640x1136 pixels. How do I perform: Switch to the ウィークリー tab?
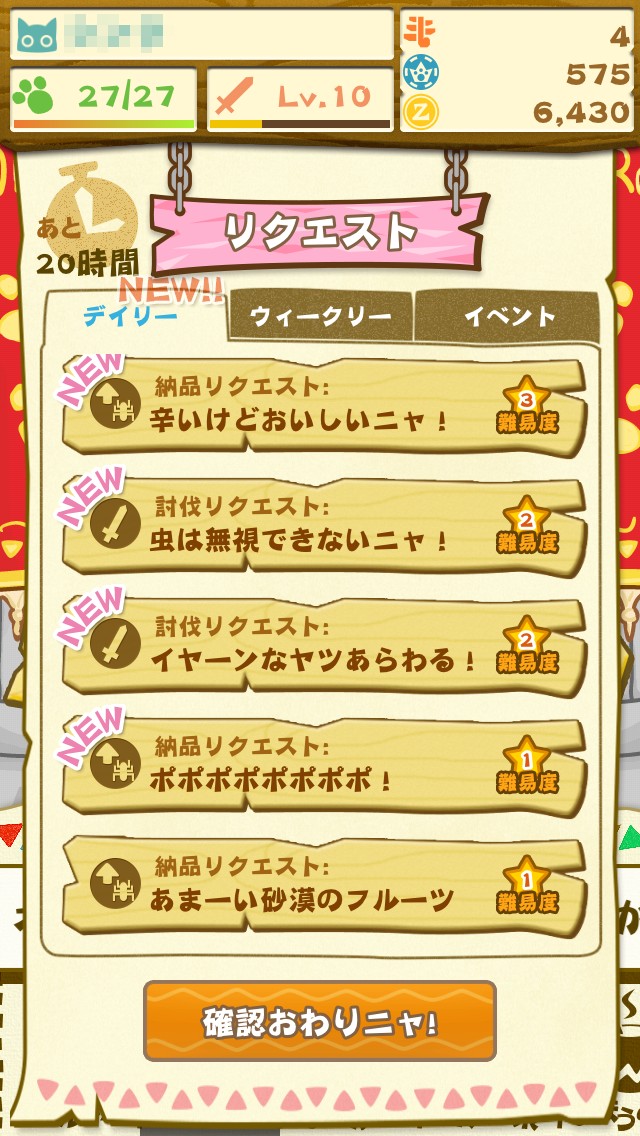(320, 318)
